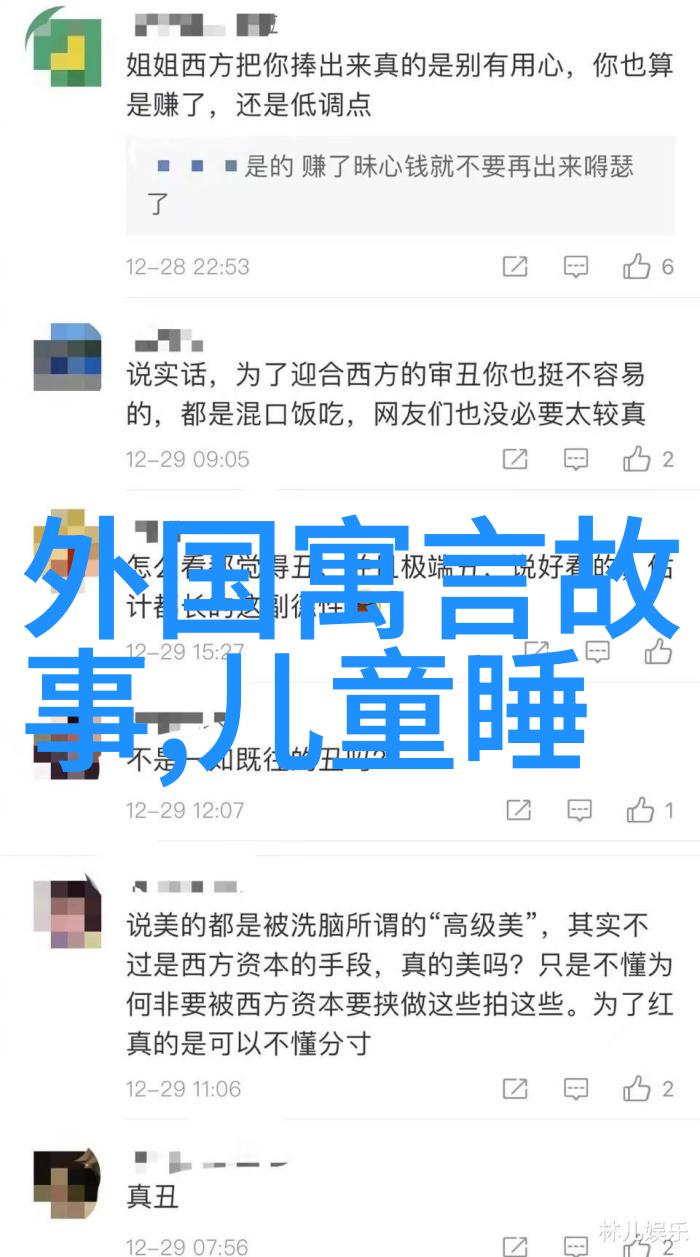Share the comment posted 12-29 09:05
This screenshot has width=700, height=1257.
[x=515, y=459]
